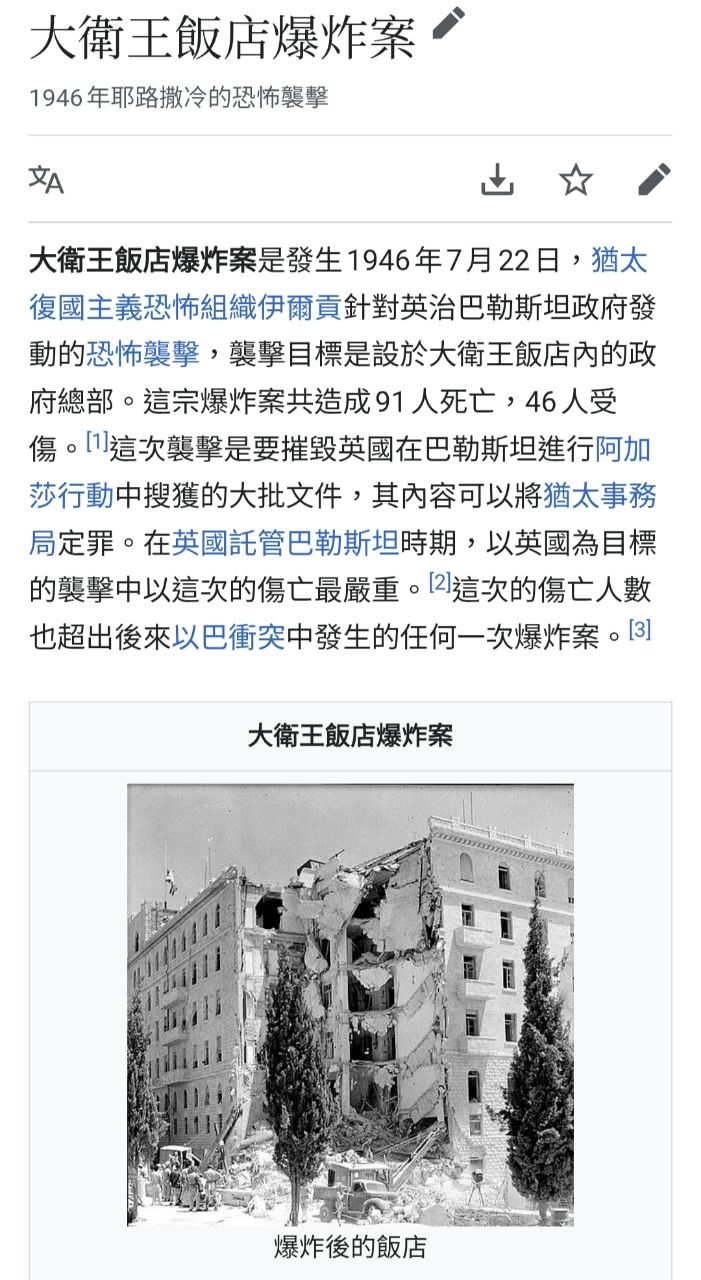Edit the article title description pencil

coord(449,24)
